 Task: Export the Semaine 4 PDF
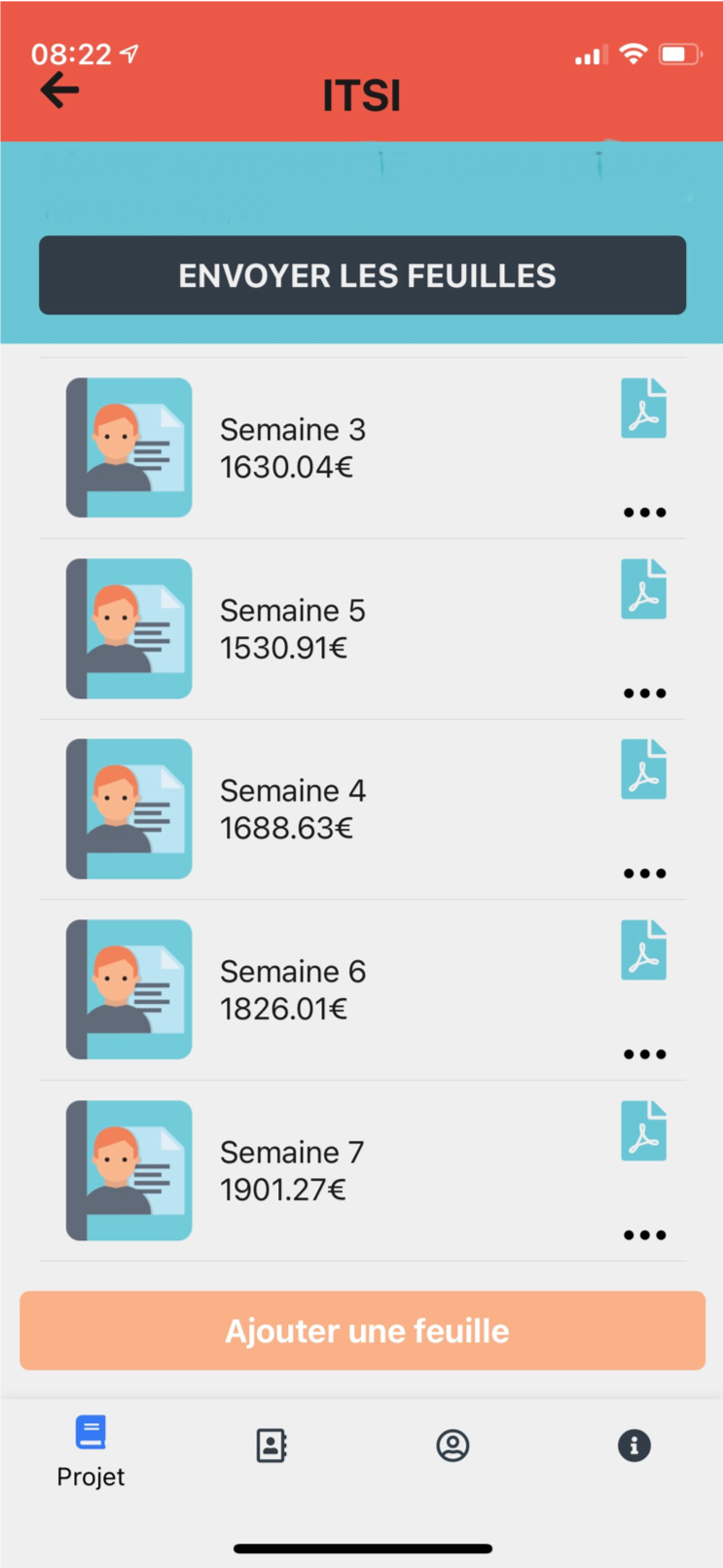click(x=643, y=768)
